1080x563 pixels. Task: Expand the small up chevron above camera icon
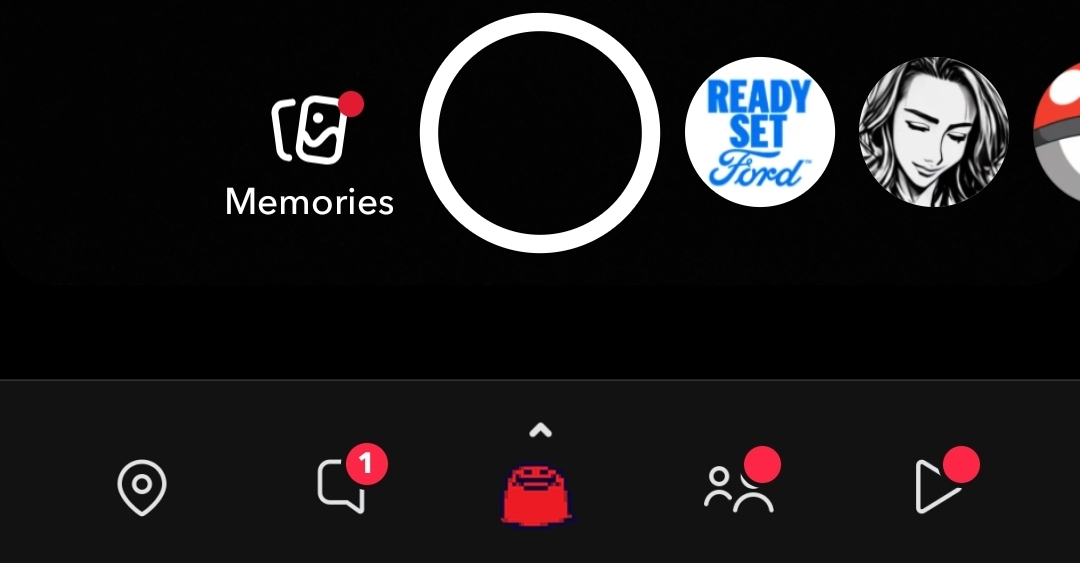click(541, 431)
